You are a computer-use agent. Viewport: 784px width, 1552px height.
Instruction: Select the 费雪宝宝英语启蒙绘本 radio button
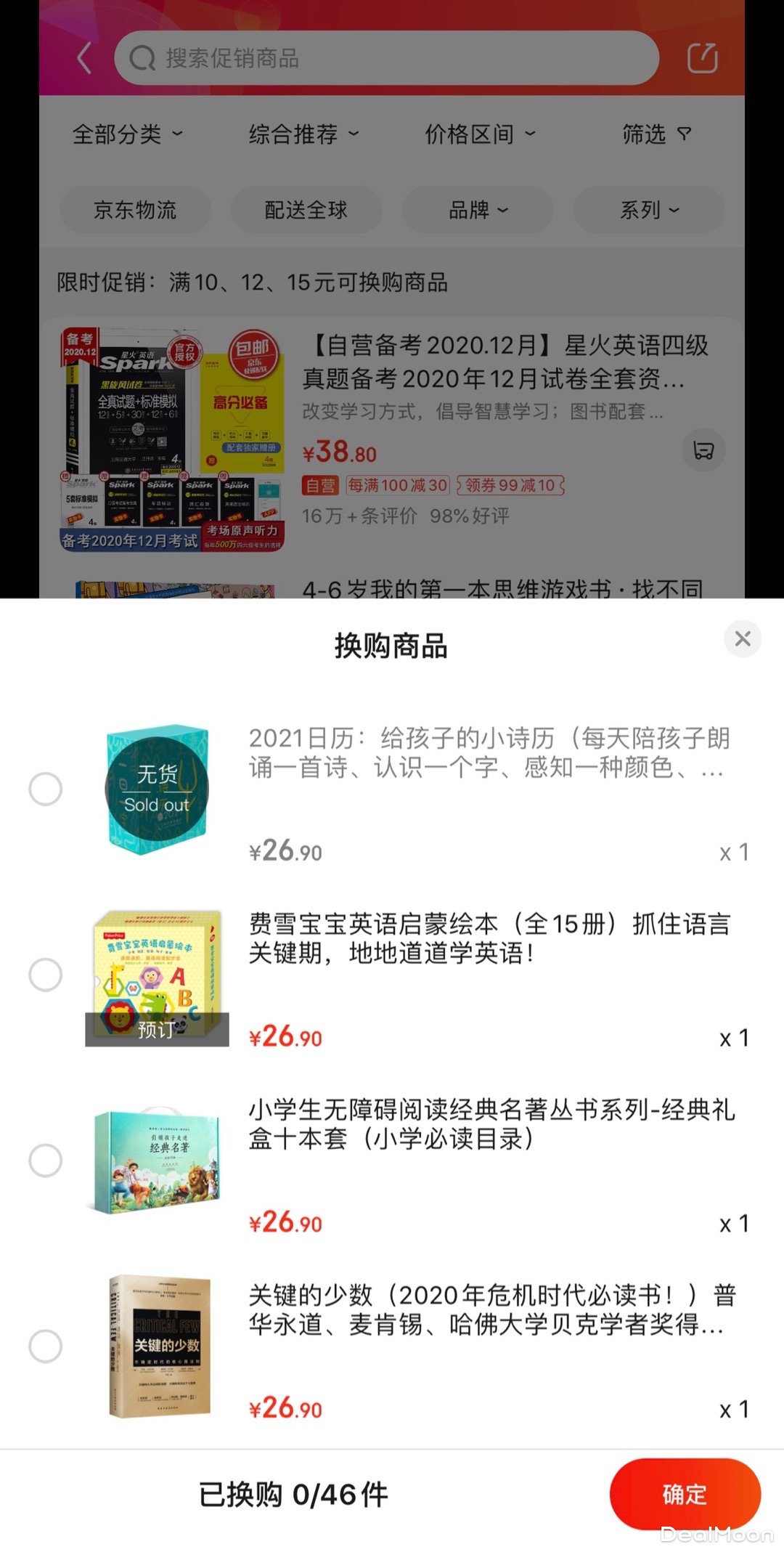[x=45, y=975]
